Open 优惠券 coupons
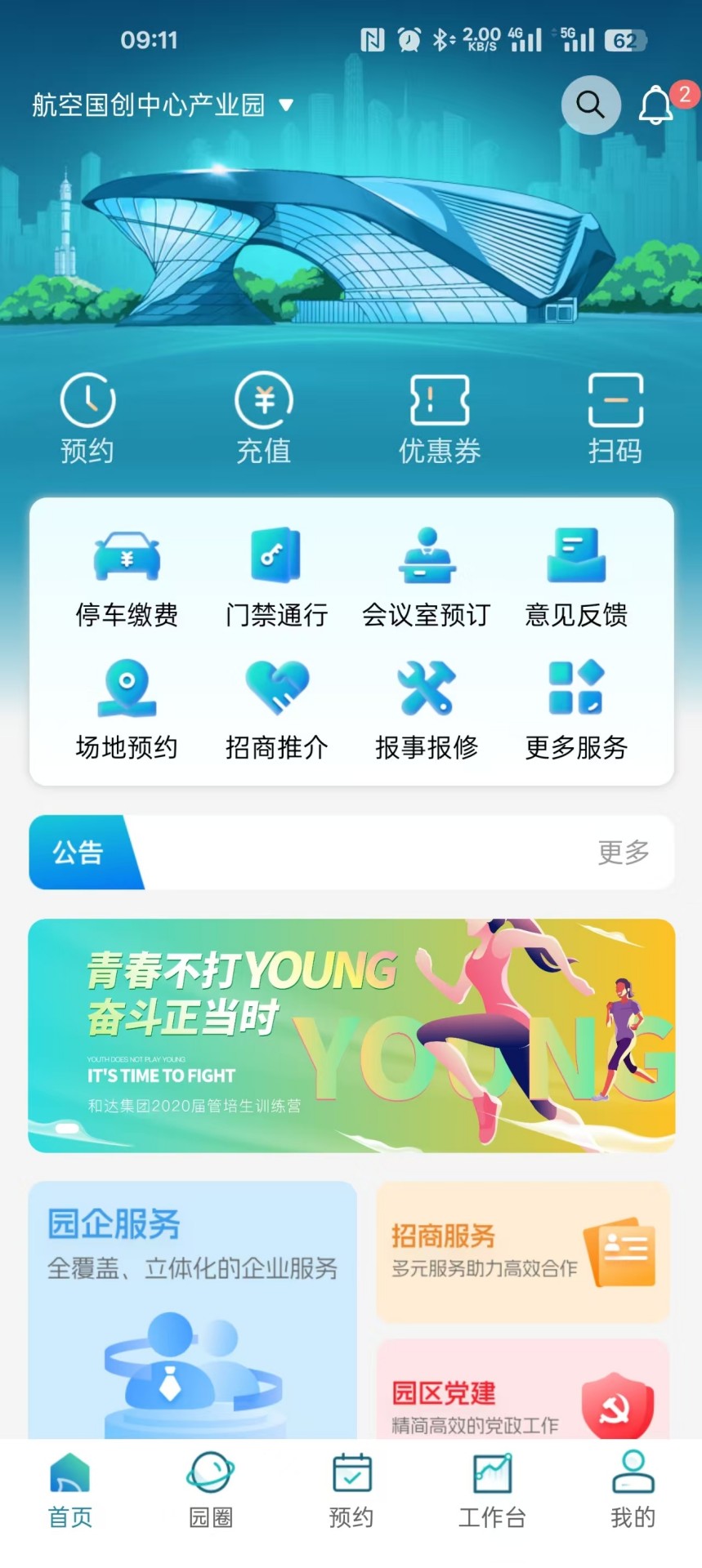The image size is (702, 1568). click(440, 418)
